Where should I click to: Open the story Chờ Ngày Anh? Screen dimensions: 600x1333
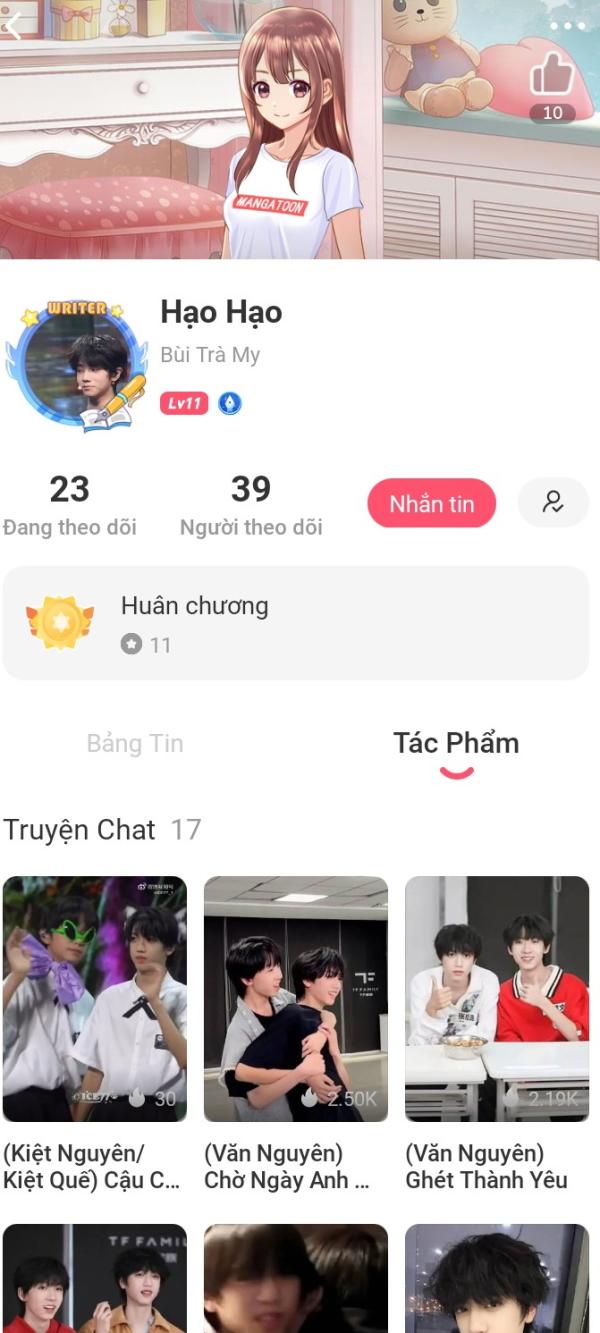(x=296, y=998)
